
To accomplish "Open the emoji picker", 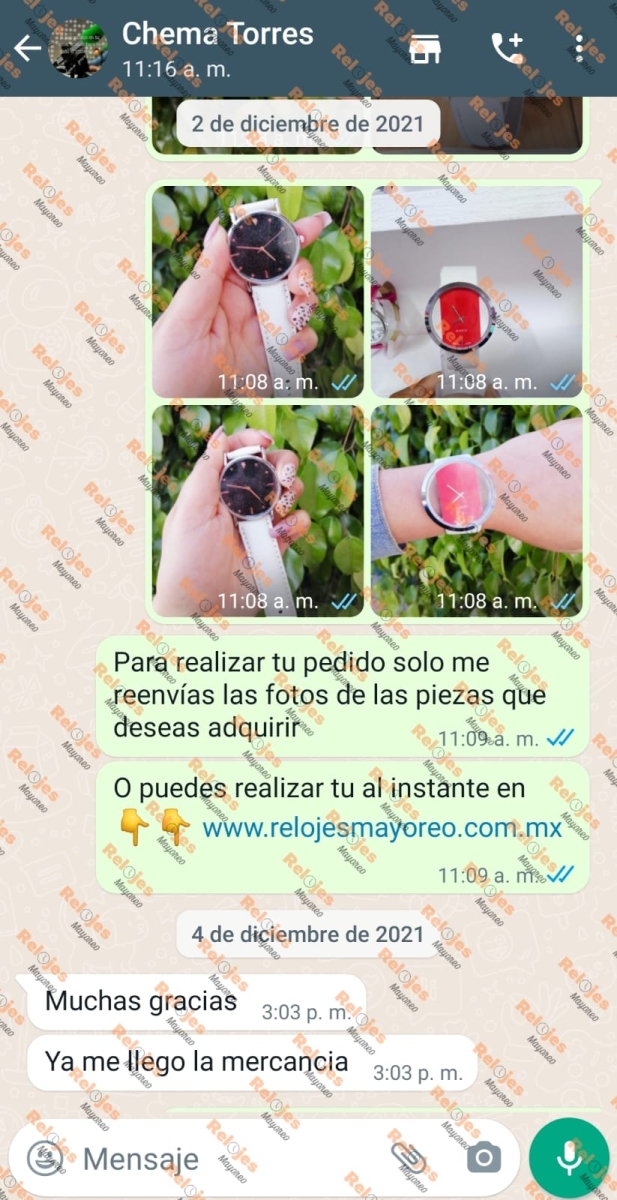I will pyautogui.click(x=43, y=1158).
